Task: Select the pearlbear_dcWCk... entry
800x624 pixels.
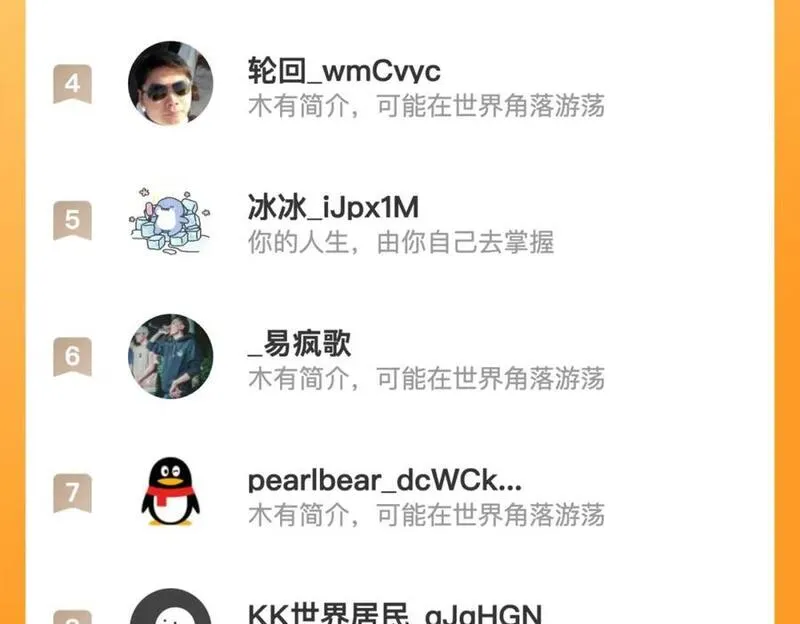Action: (x=399, y=493)
